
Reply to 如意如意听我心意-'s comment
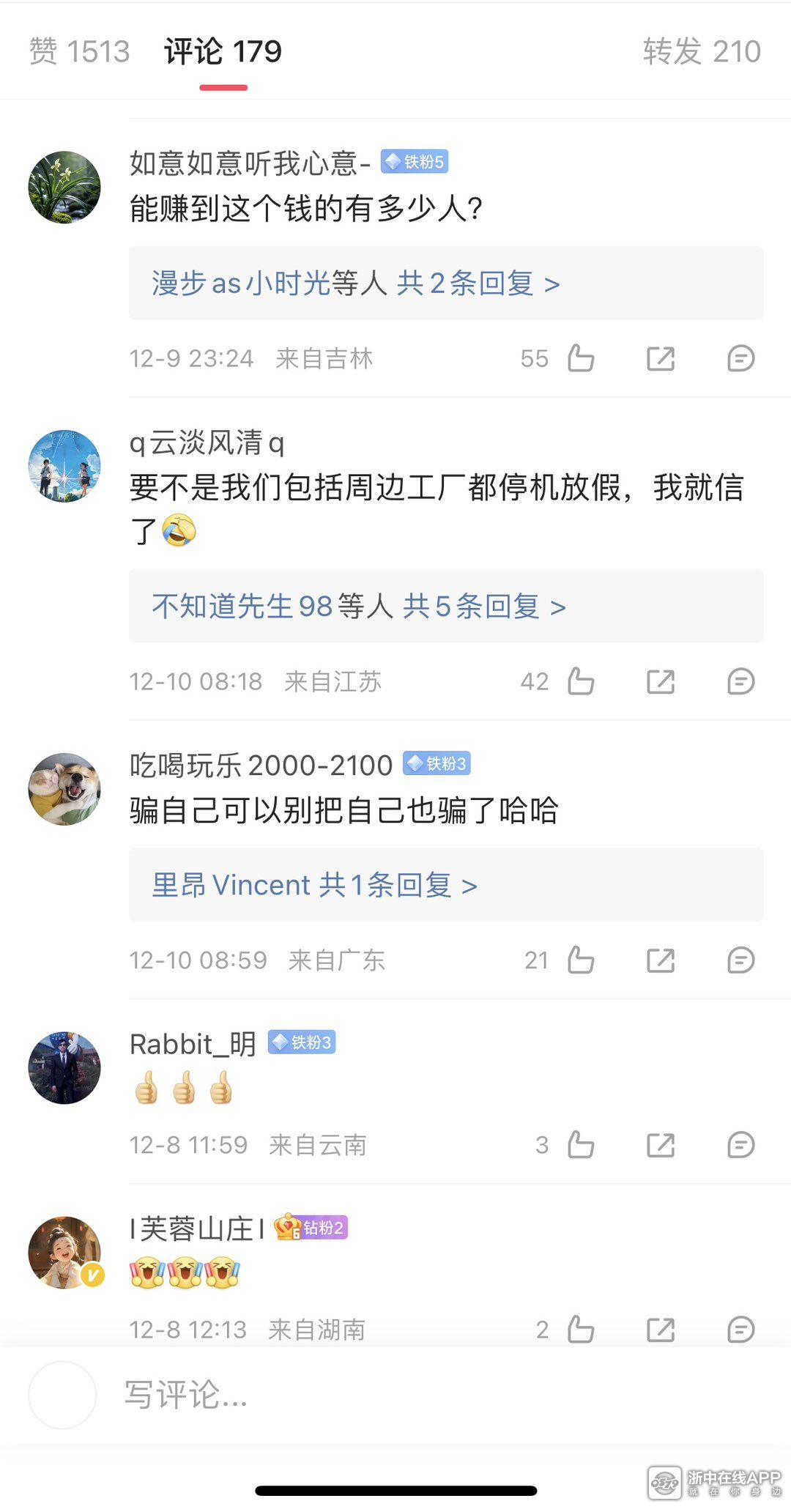(740, 358)
